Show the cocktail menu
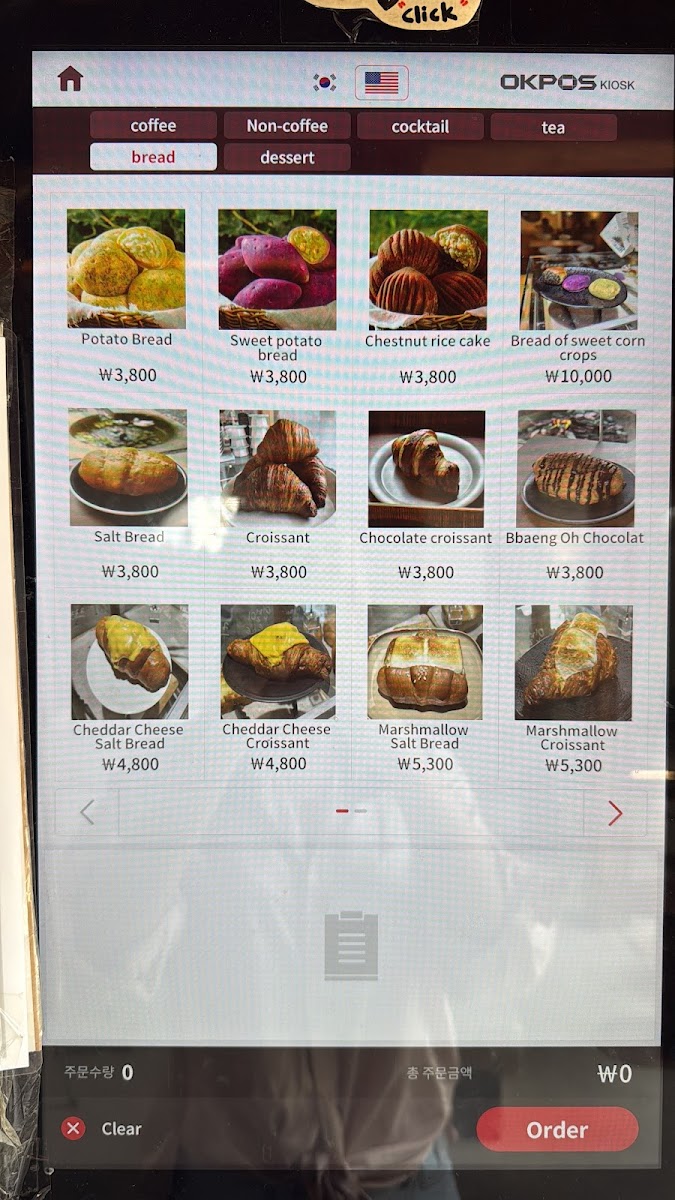Screen dimensions: 675x1200 pos(420,127)
